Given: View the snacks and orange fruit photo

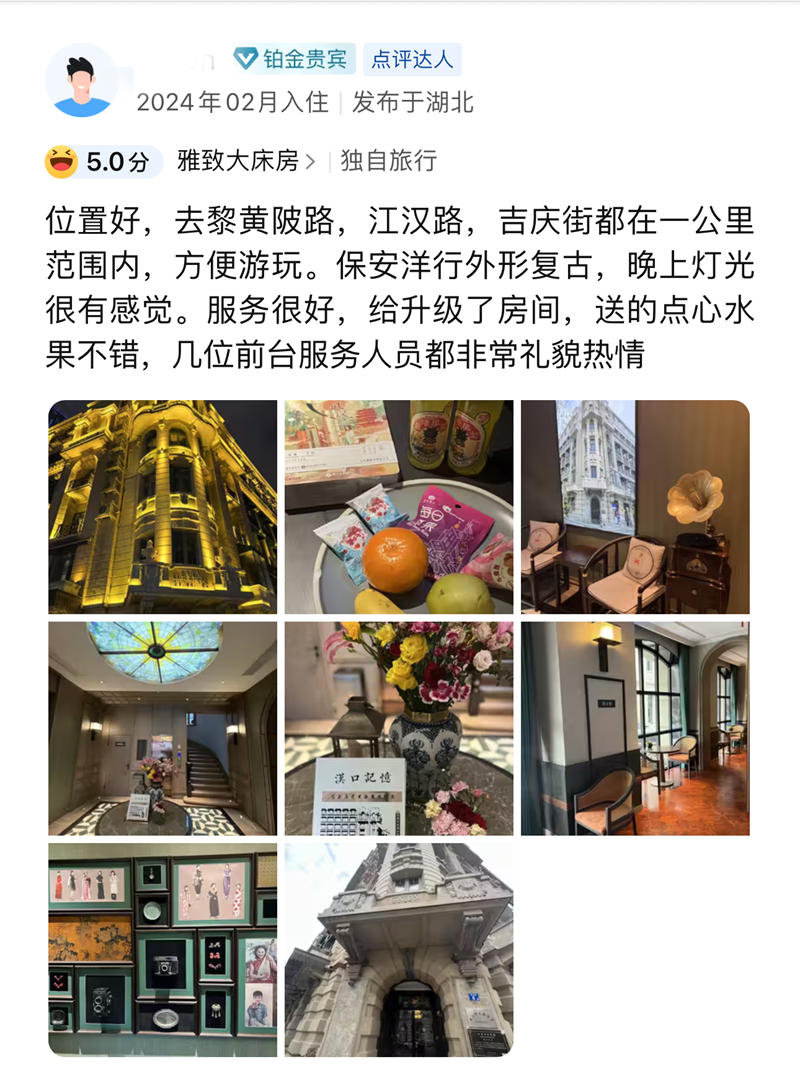Looking at the screenshot, I should (399, 507).
